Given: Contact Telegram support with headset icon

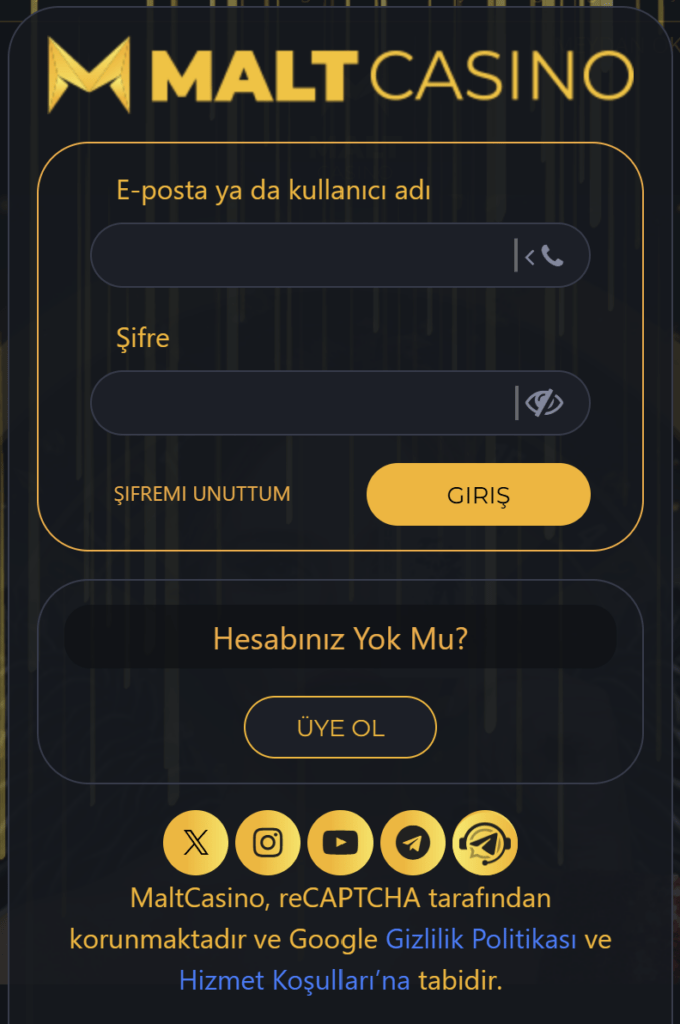Looking at the screenshot, I should (x=485, y=843).
